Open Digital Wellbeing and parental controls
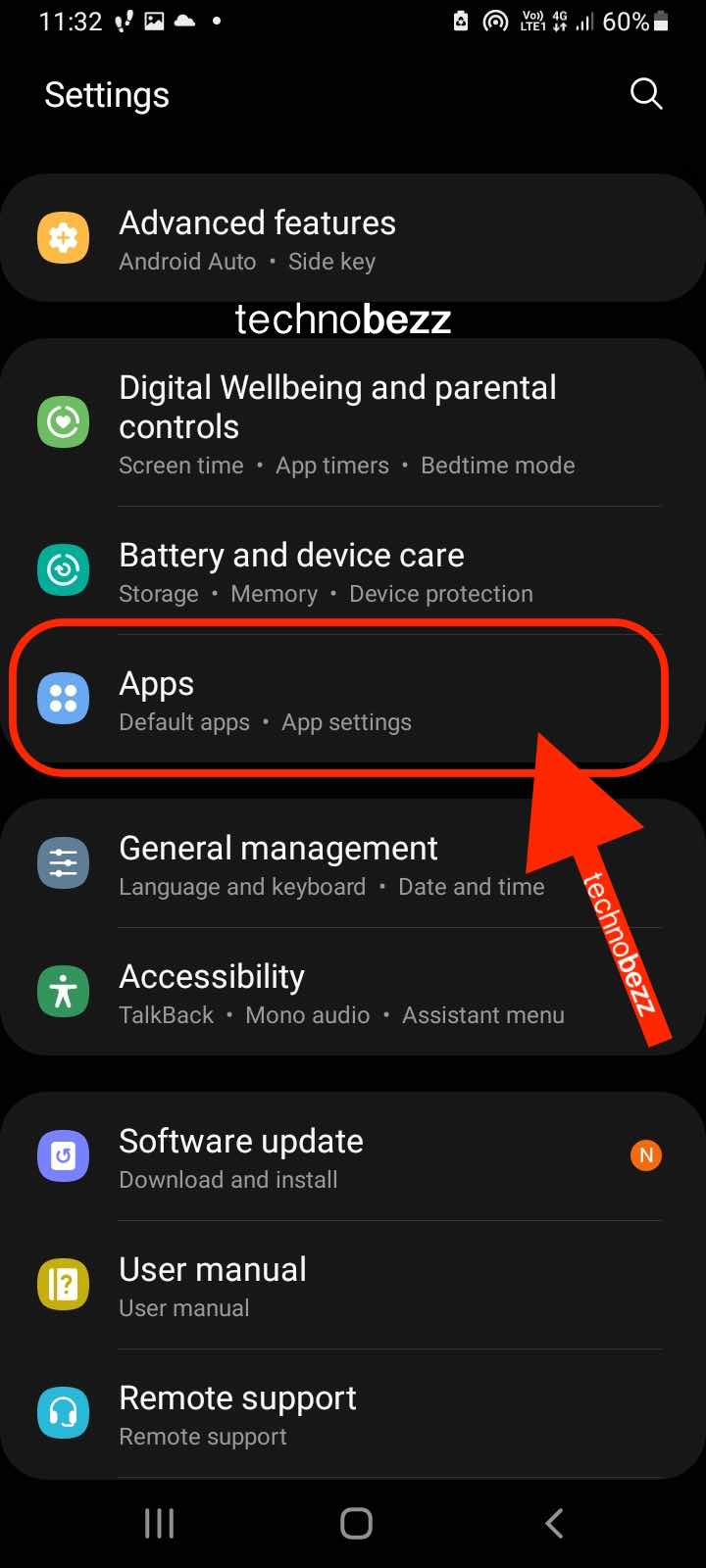The image size is (706, 1568). pos(353,423)
